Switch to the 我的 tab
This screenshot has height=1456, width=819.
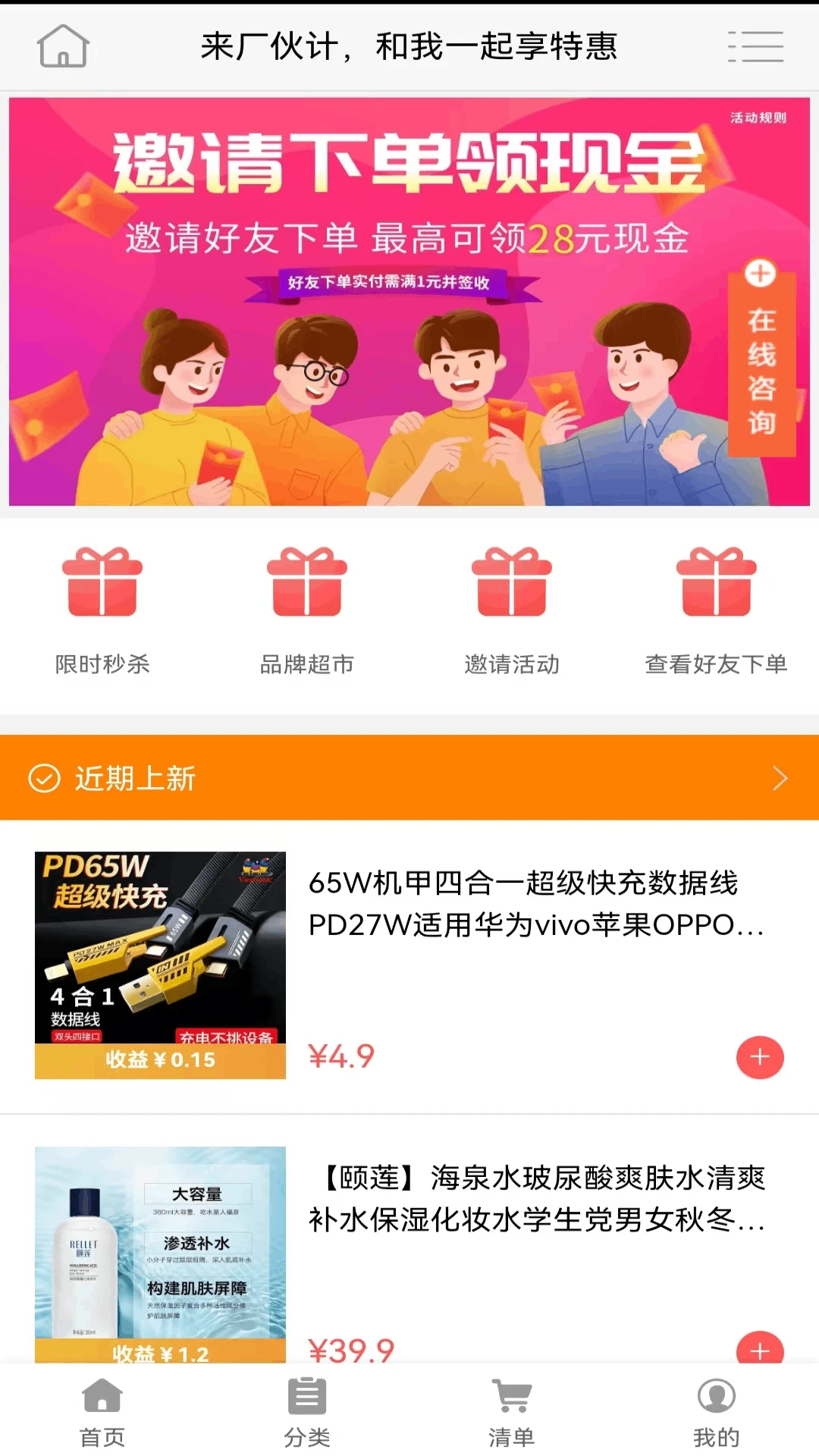(716, 1412)
